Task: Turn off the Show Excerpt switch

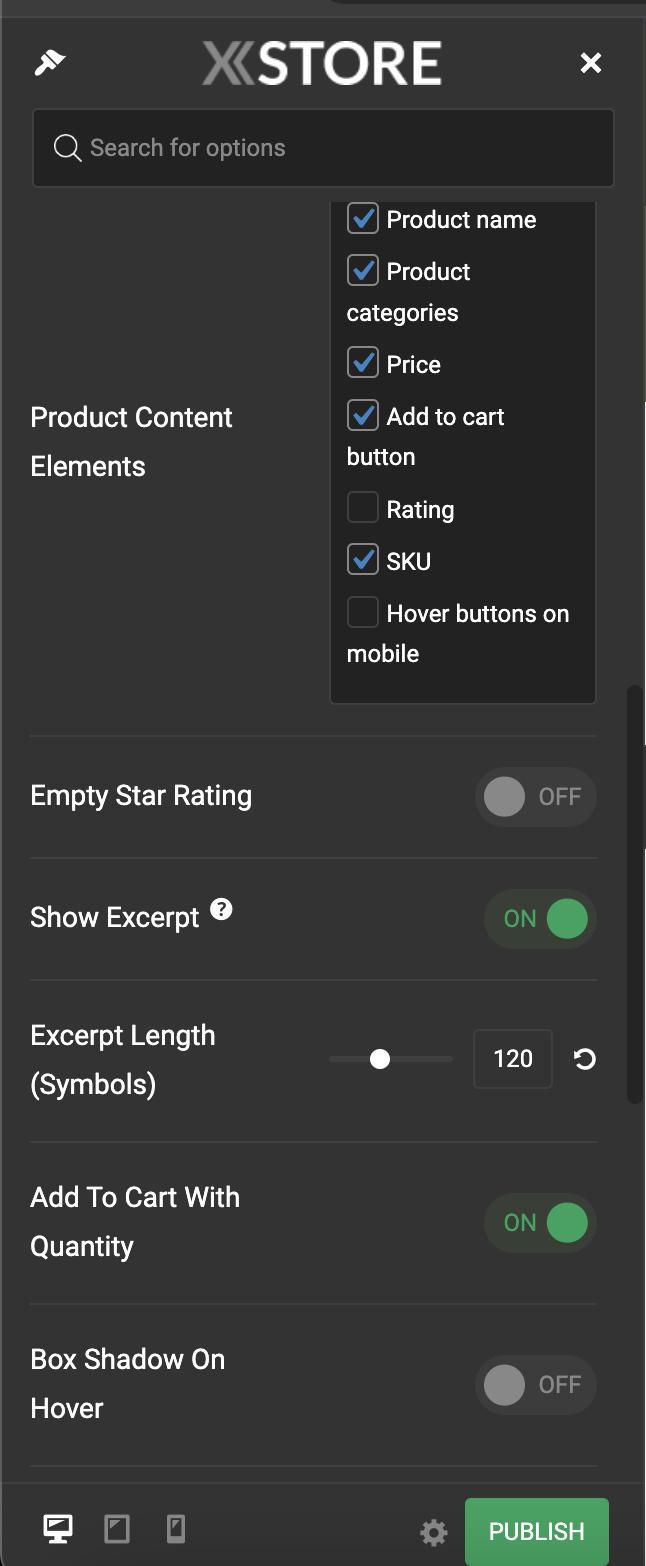Action: coord(540,919)
